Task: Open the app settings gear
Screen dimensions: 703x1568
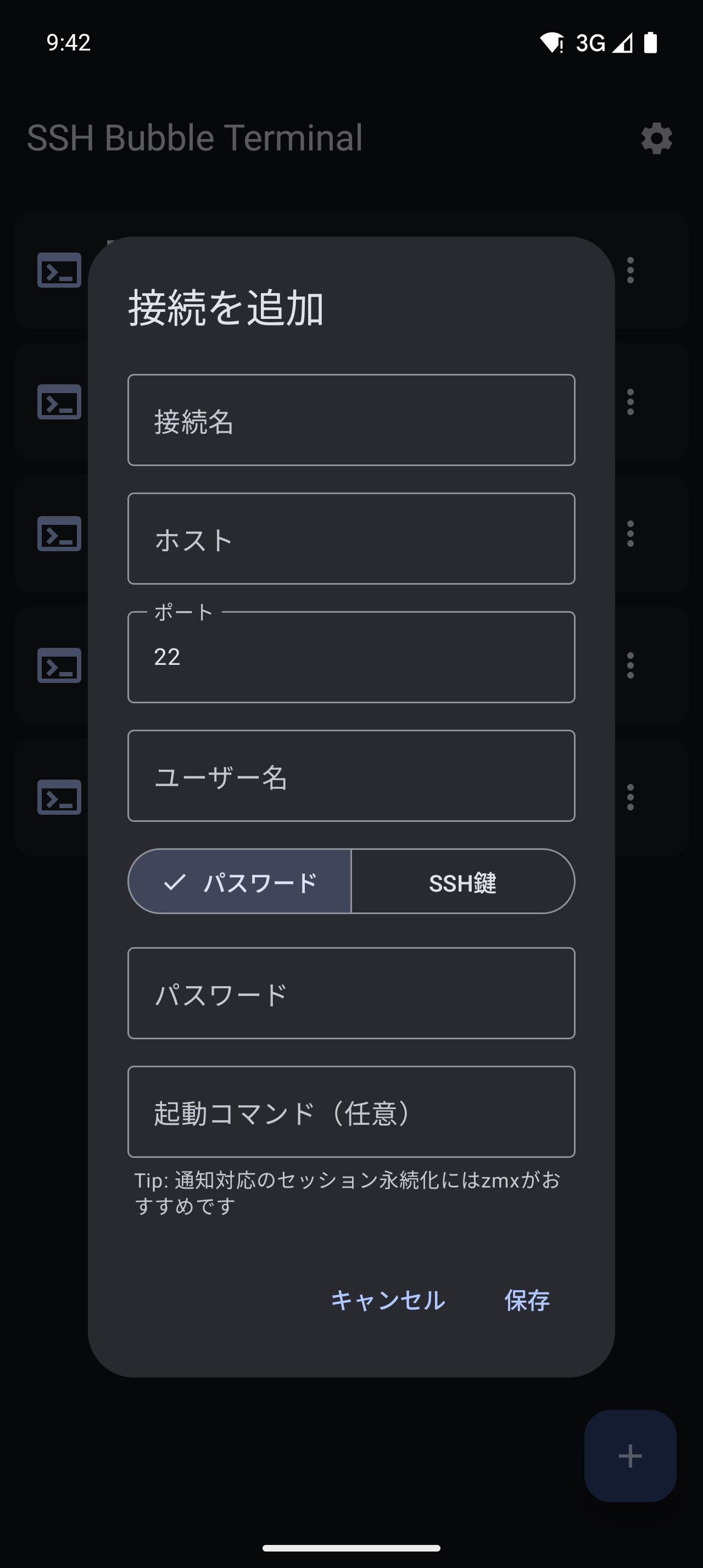Action: point(656,138)
